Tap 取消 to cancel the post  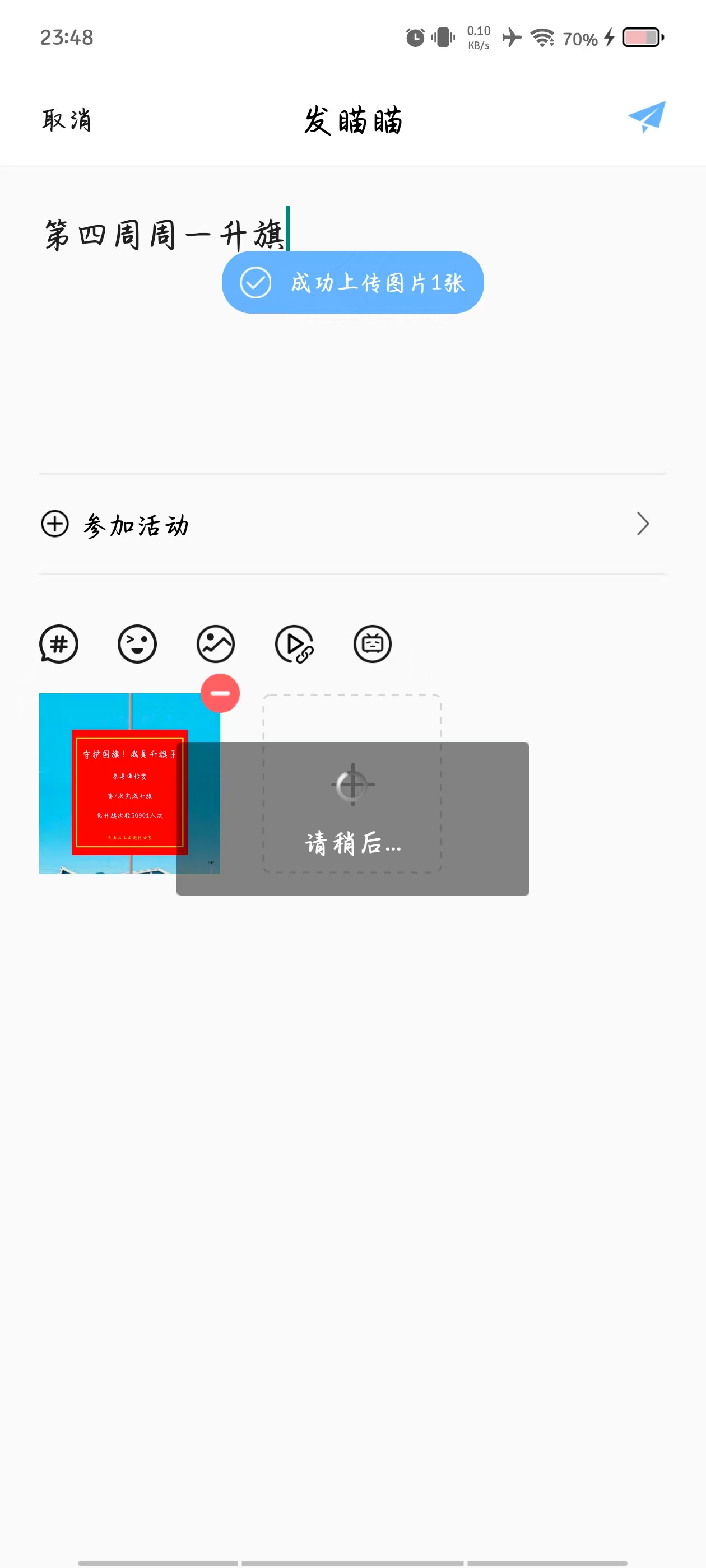(67, 120)
